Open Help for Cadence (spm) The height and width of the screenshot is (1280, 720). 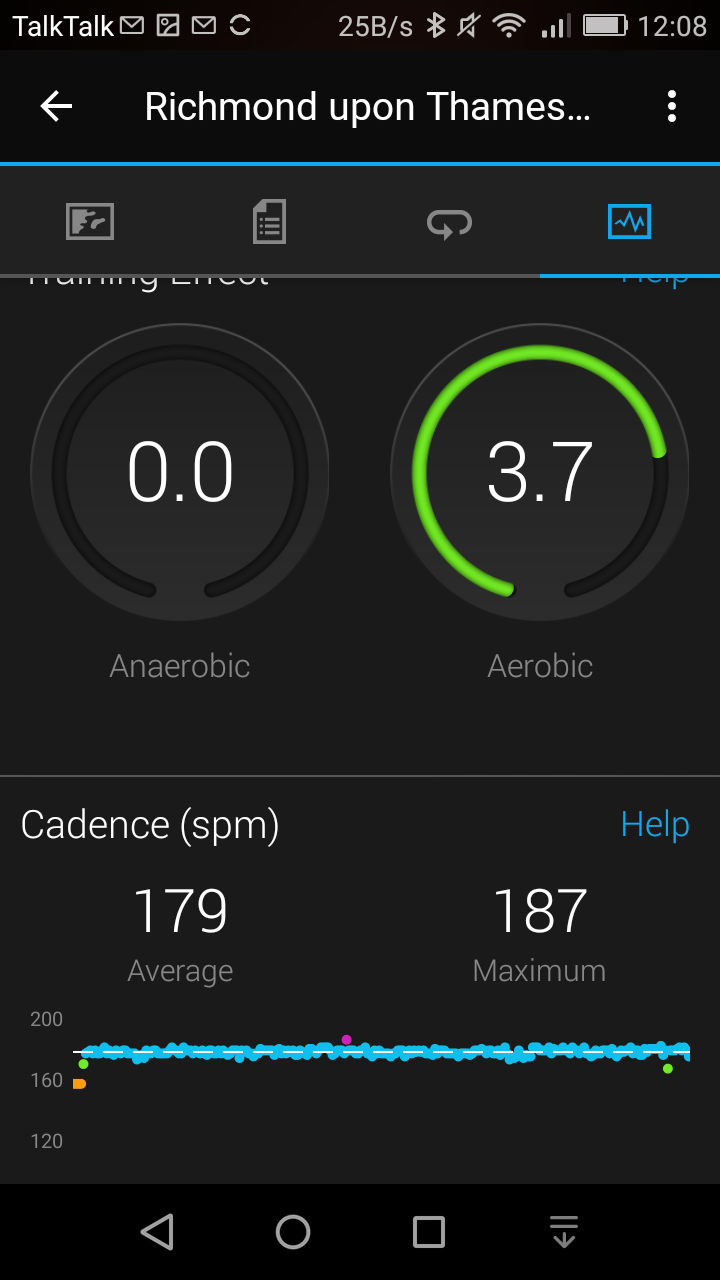pos(655,825)
